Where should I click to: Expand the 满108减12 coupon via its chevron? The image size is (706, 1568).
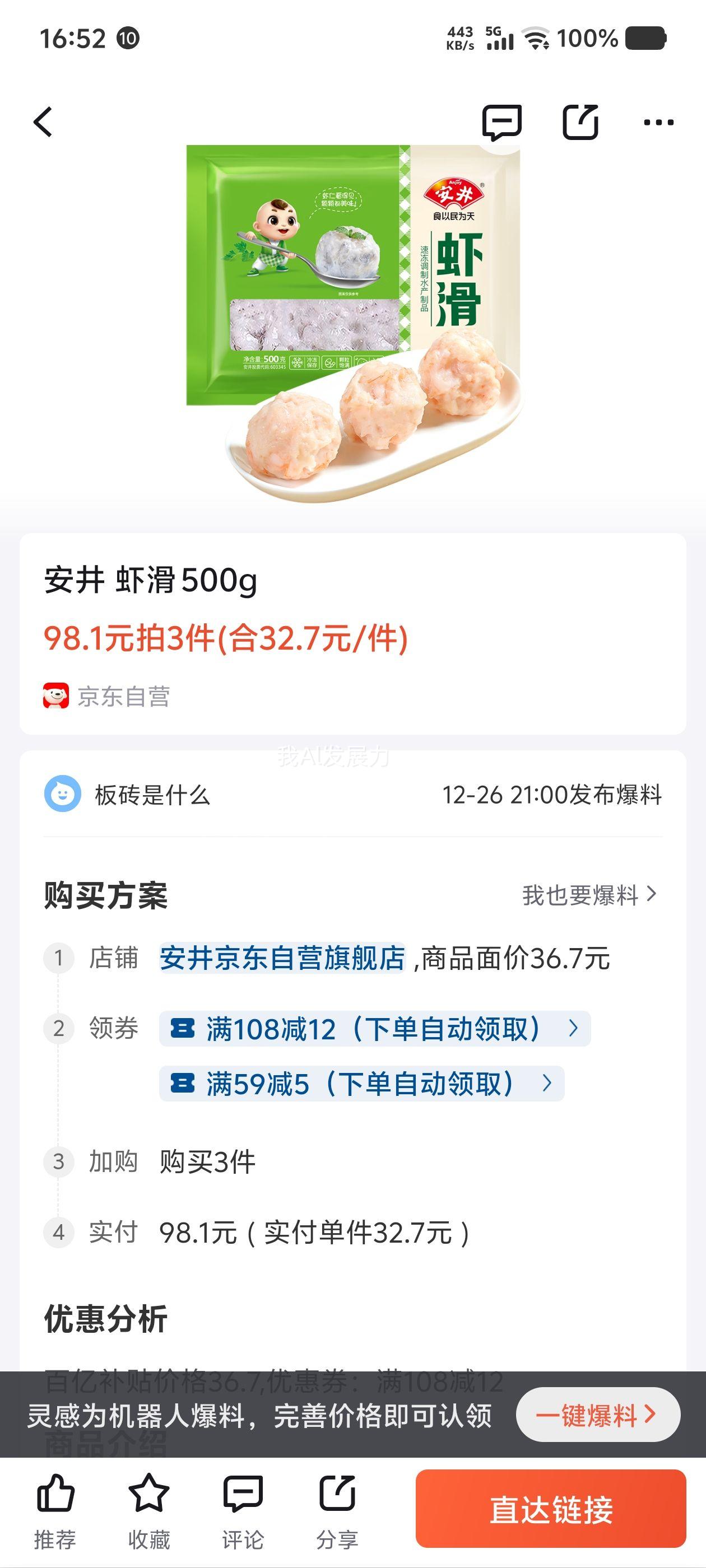tap(573, 1029)
